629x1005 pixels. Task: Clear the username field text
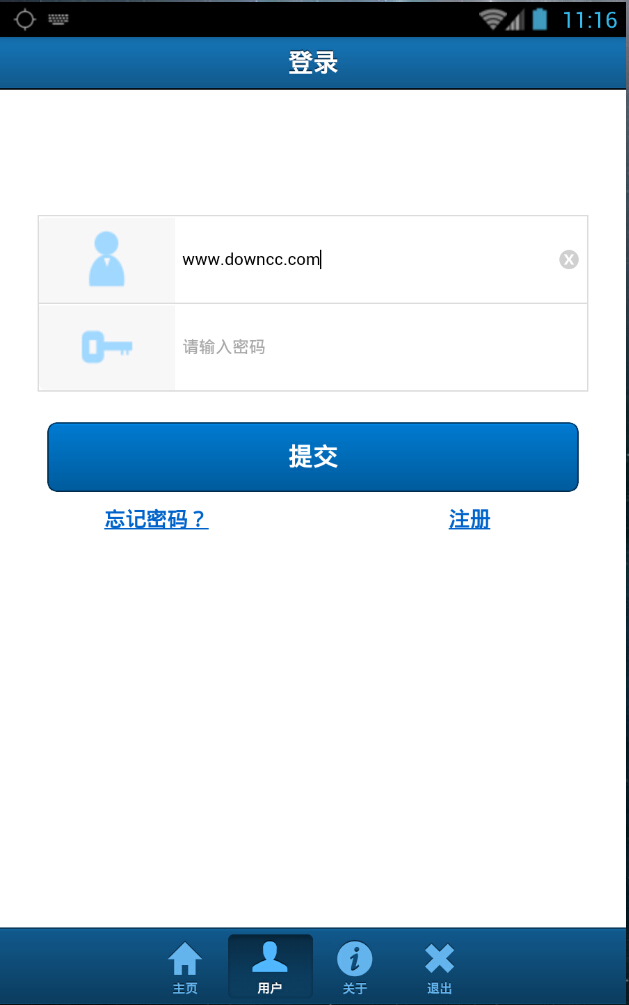pyautogui.click(x=568, y=260)
